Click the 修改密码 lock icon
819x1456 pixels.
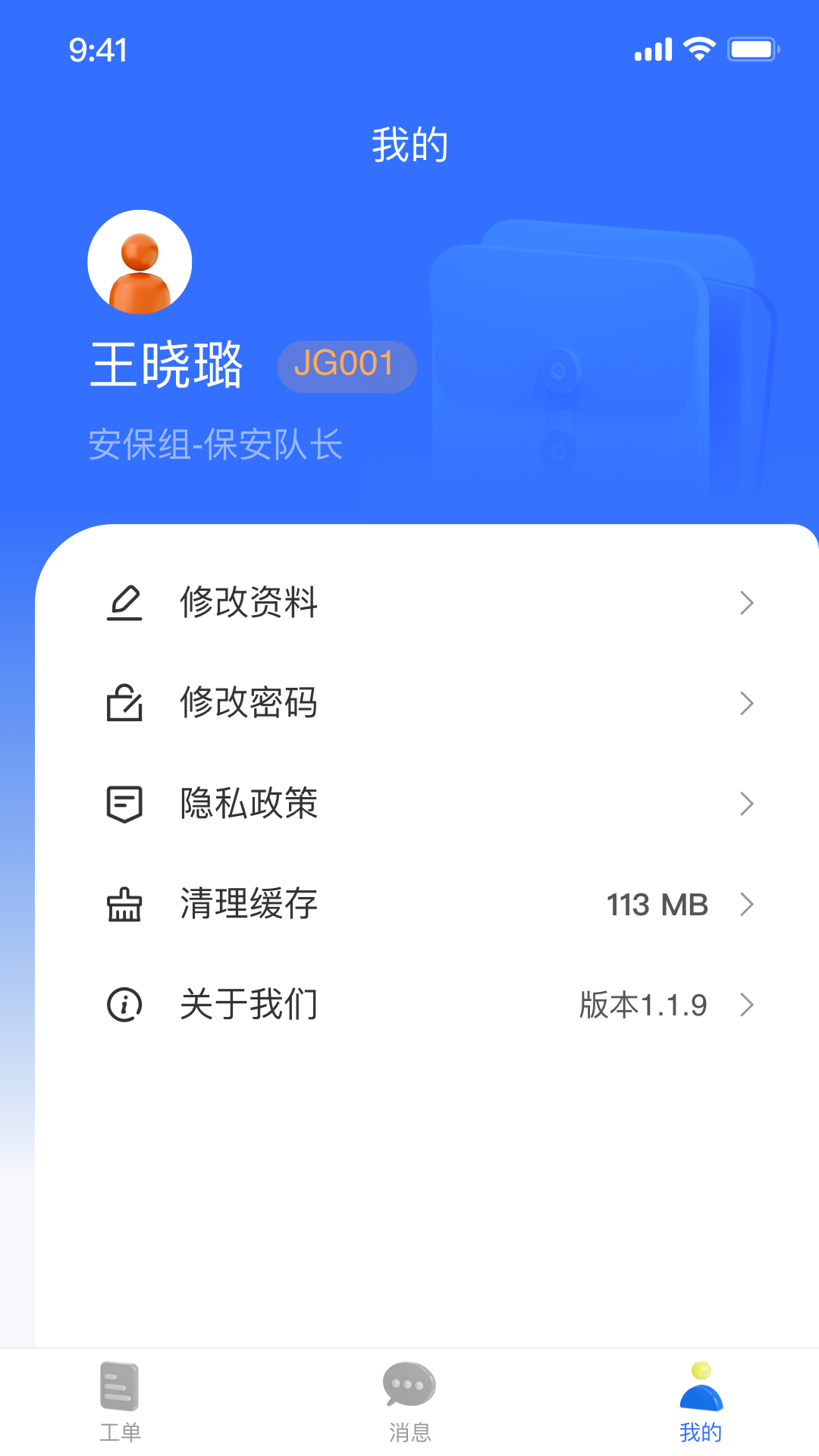[x=125, y=703]
